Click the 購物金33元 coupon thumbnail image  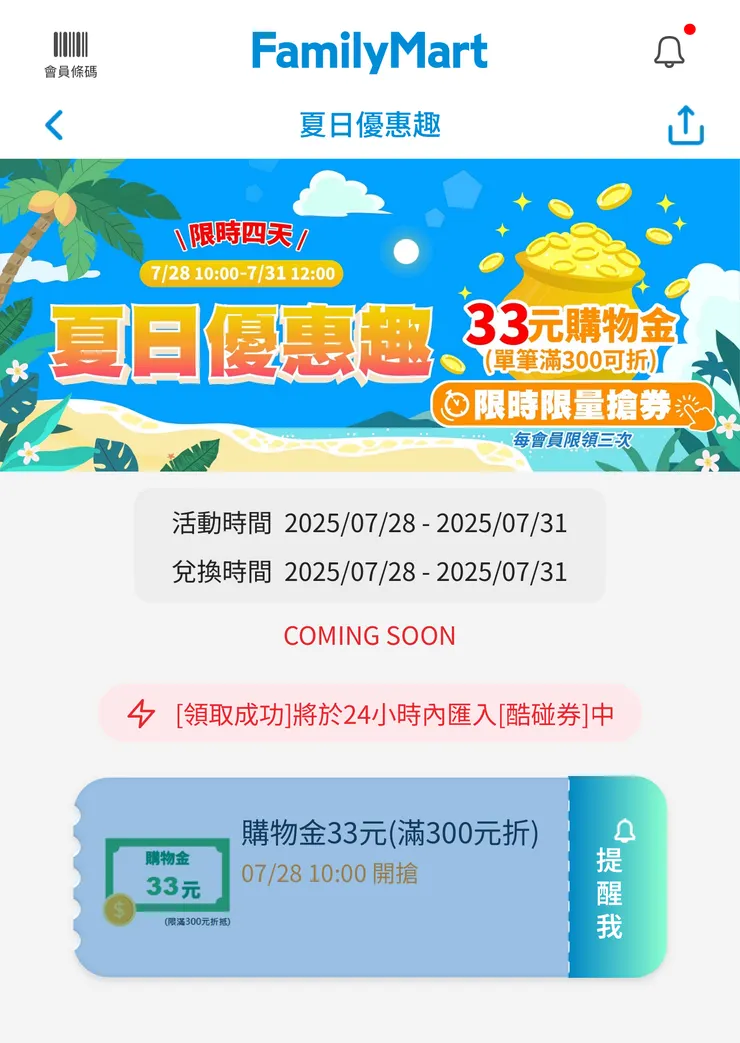coord(168,875)
